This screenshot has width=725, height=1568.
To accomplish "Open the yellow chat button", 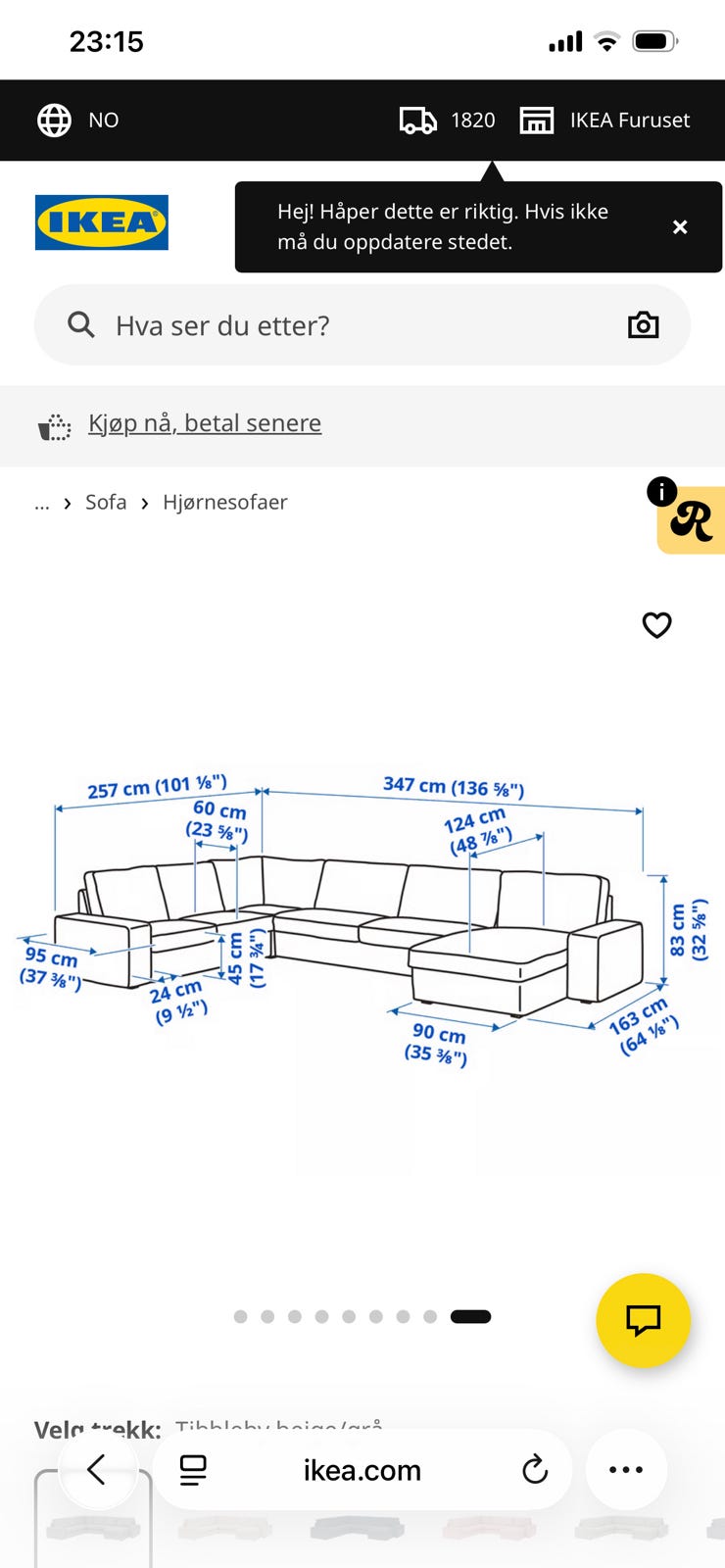I will pos(643,1320).
